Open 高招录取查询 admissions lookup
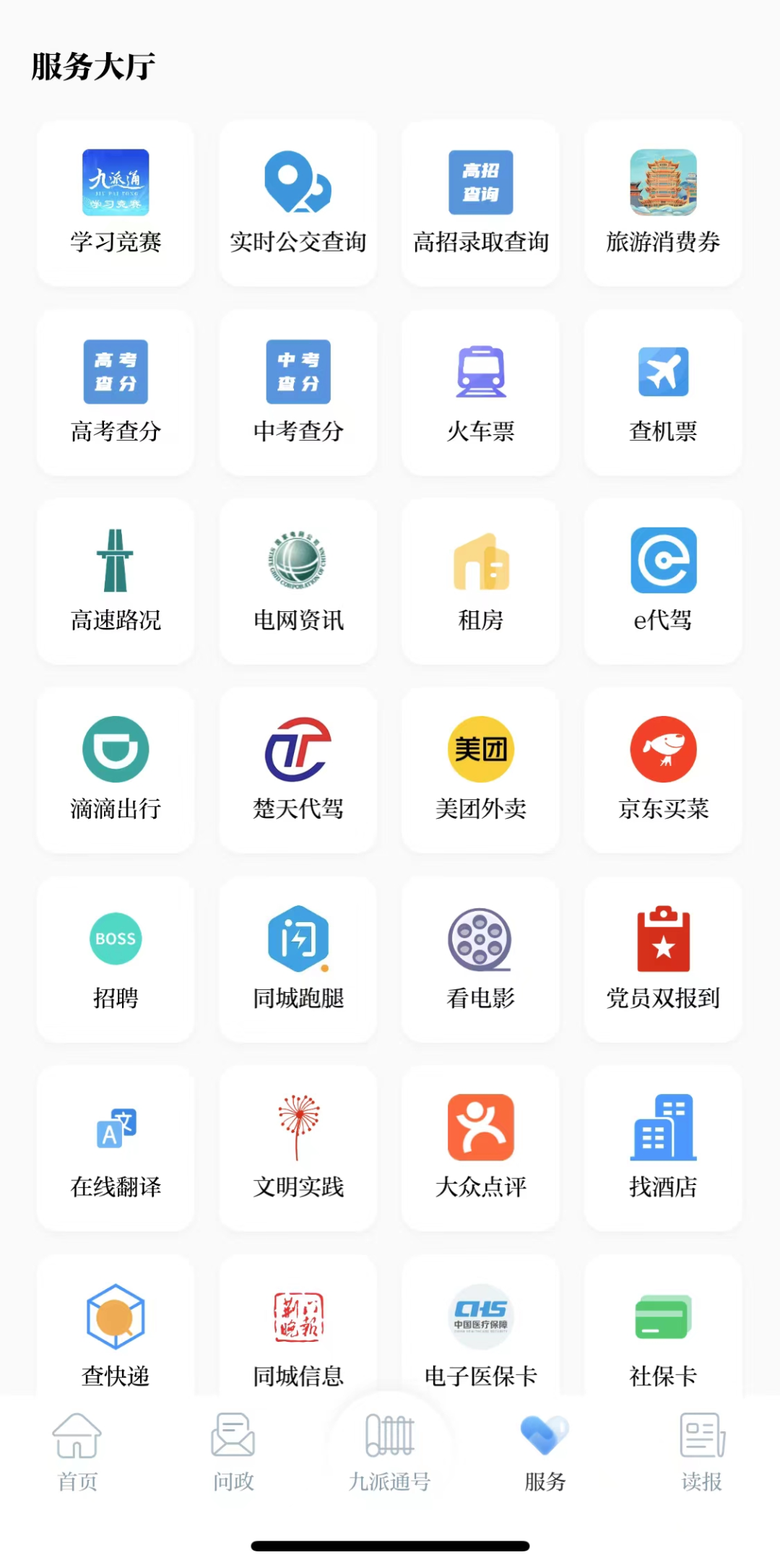Screen dimensions: 780x1568 pos(480,203)
